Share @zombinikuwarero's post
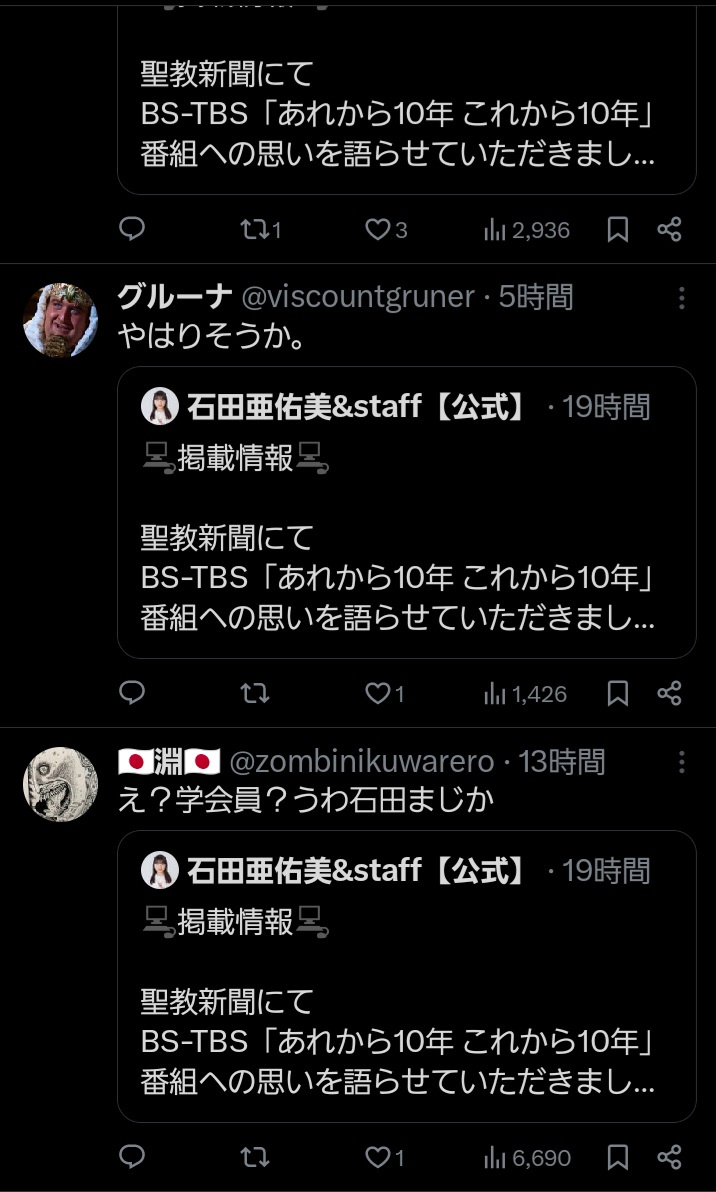 (x=669, y=1157)
